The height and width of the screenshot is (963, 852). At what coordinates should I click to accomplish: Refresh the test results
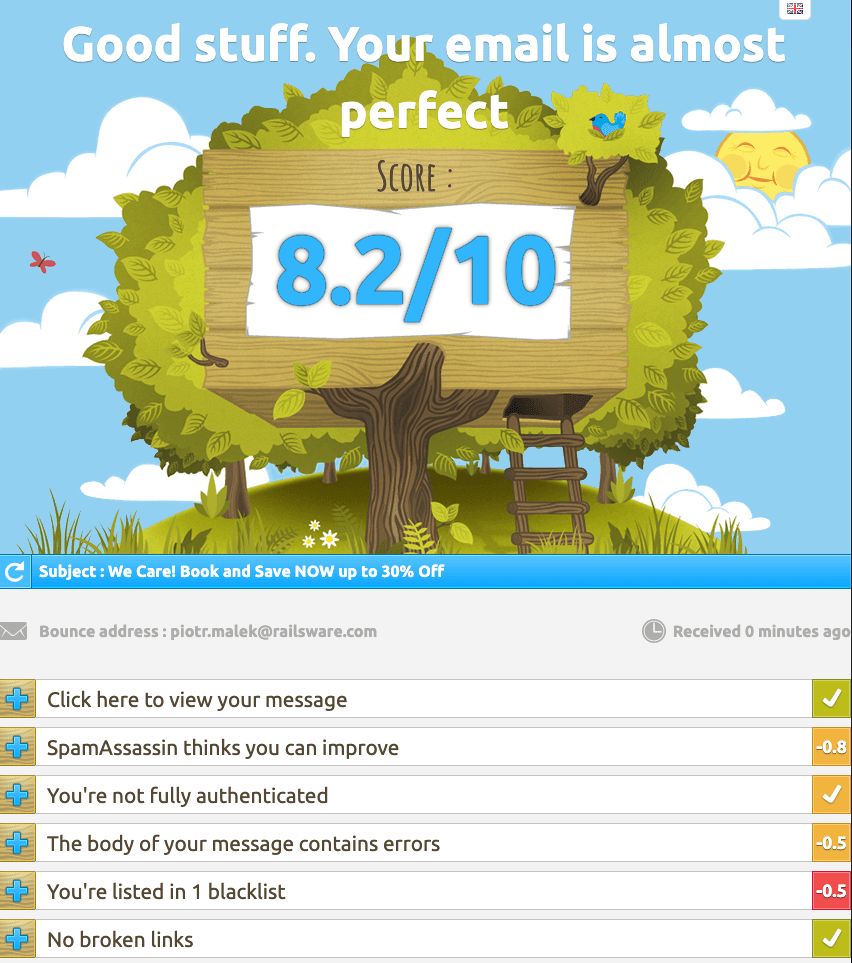pyautogui.click(x=15, y=572)
